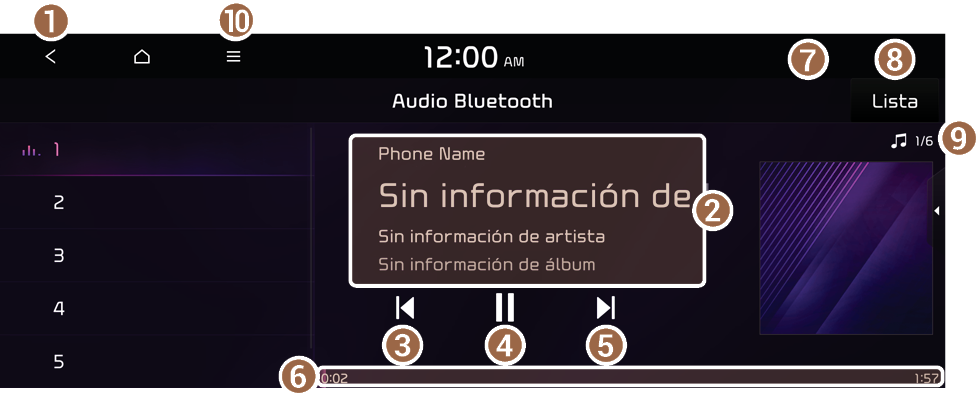Skip to the next track

coord(605,307)
